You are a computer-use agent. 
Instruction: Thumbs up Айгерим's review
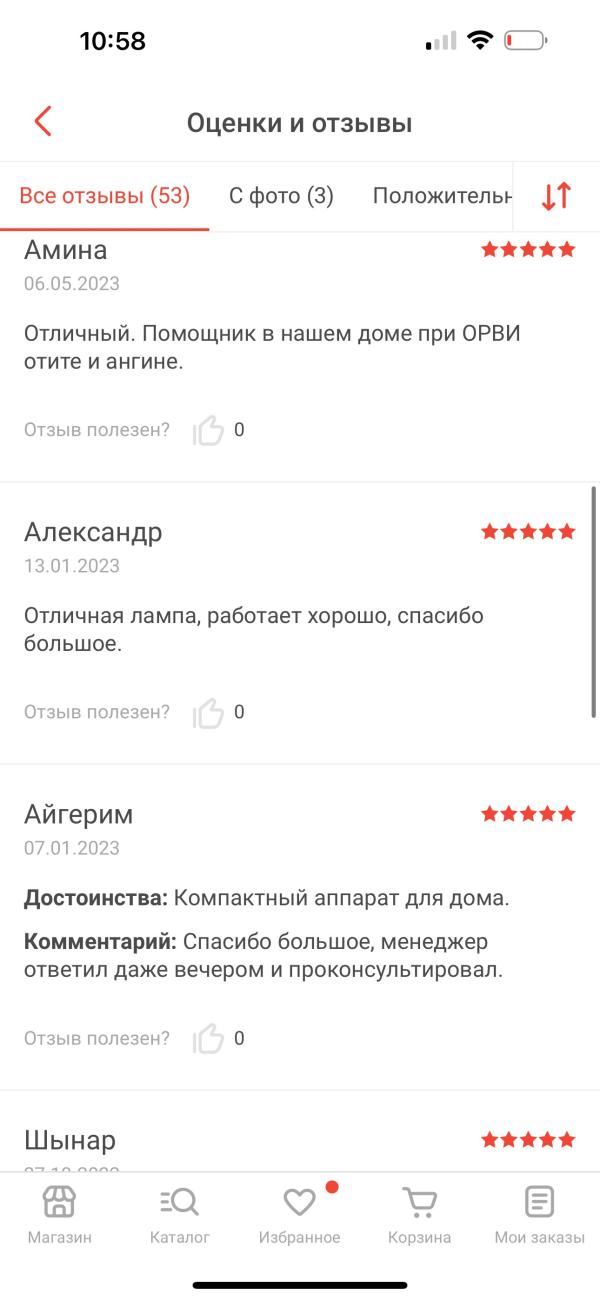tap(208, 1039)
